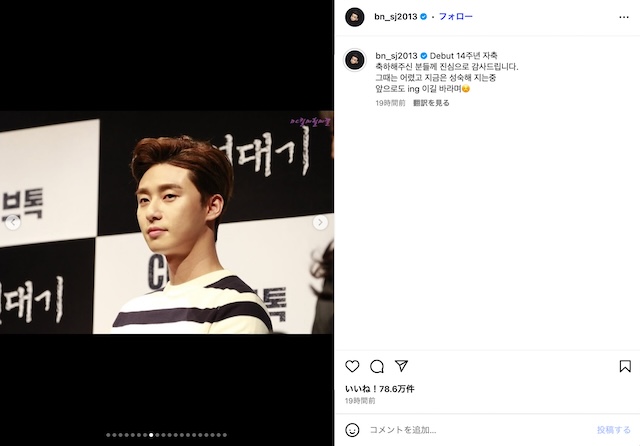Viewport: 640px width, 446px height.
Task: Like this post with the heart icon
Action: point(352,366)
